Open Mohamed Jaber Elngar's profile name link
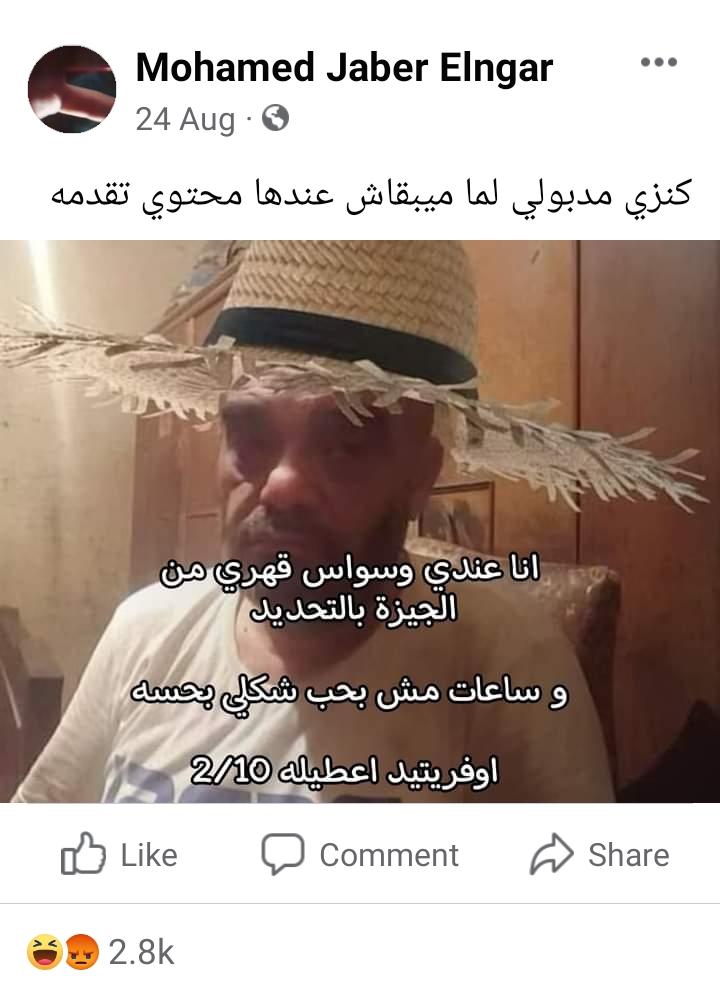Viewport: 720px width, 1007px height. click(343, 68)
